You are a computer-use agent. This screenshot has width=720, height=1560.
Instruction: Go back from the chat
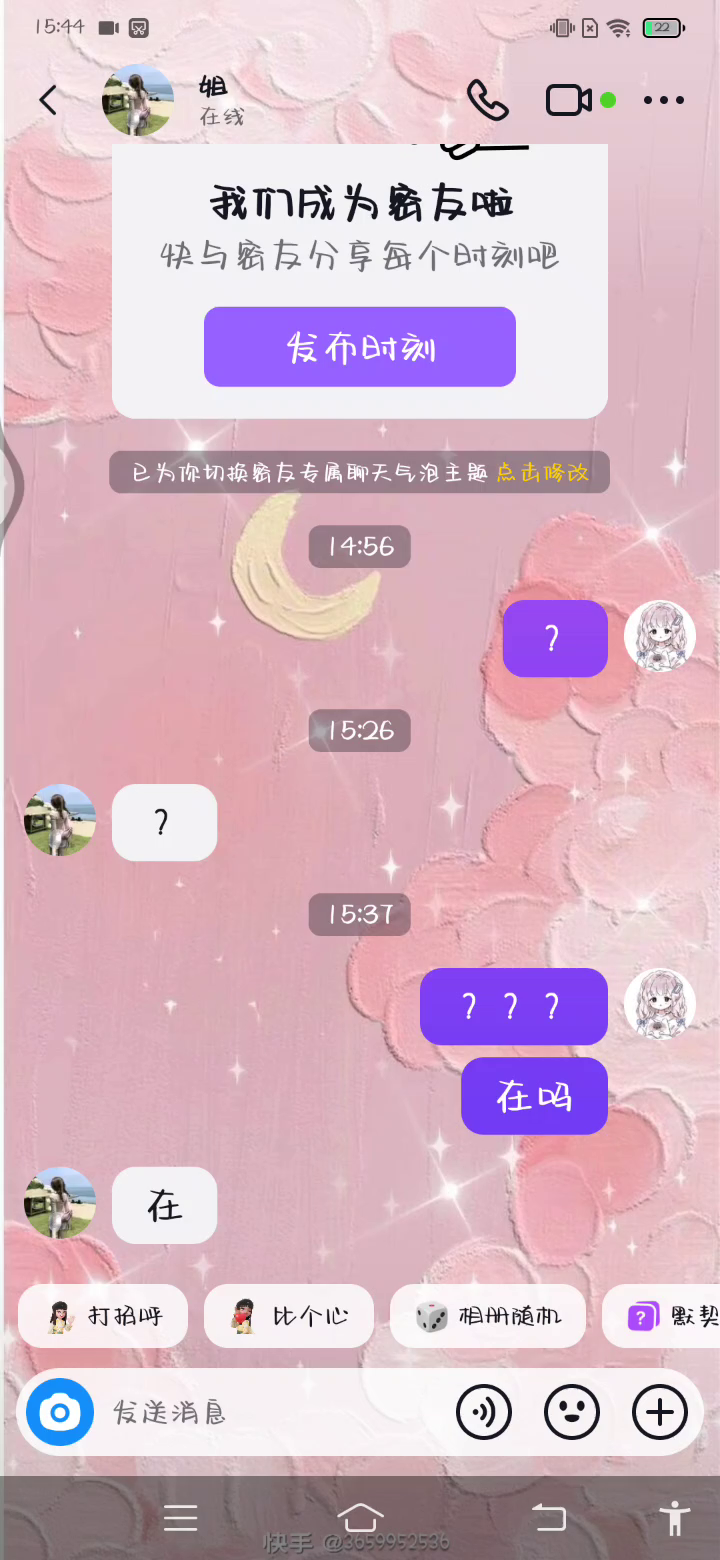(47, 100)
